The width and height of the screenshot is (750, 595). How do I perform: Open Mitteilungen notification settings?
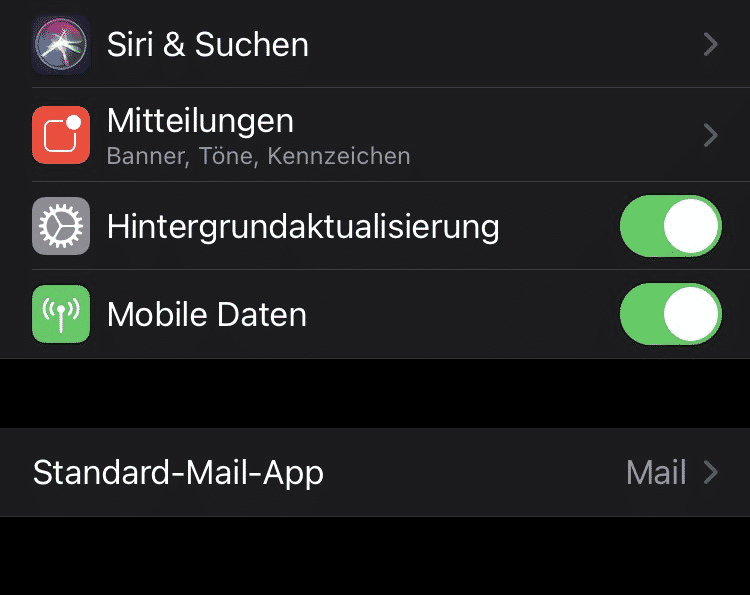[375, 135]
